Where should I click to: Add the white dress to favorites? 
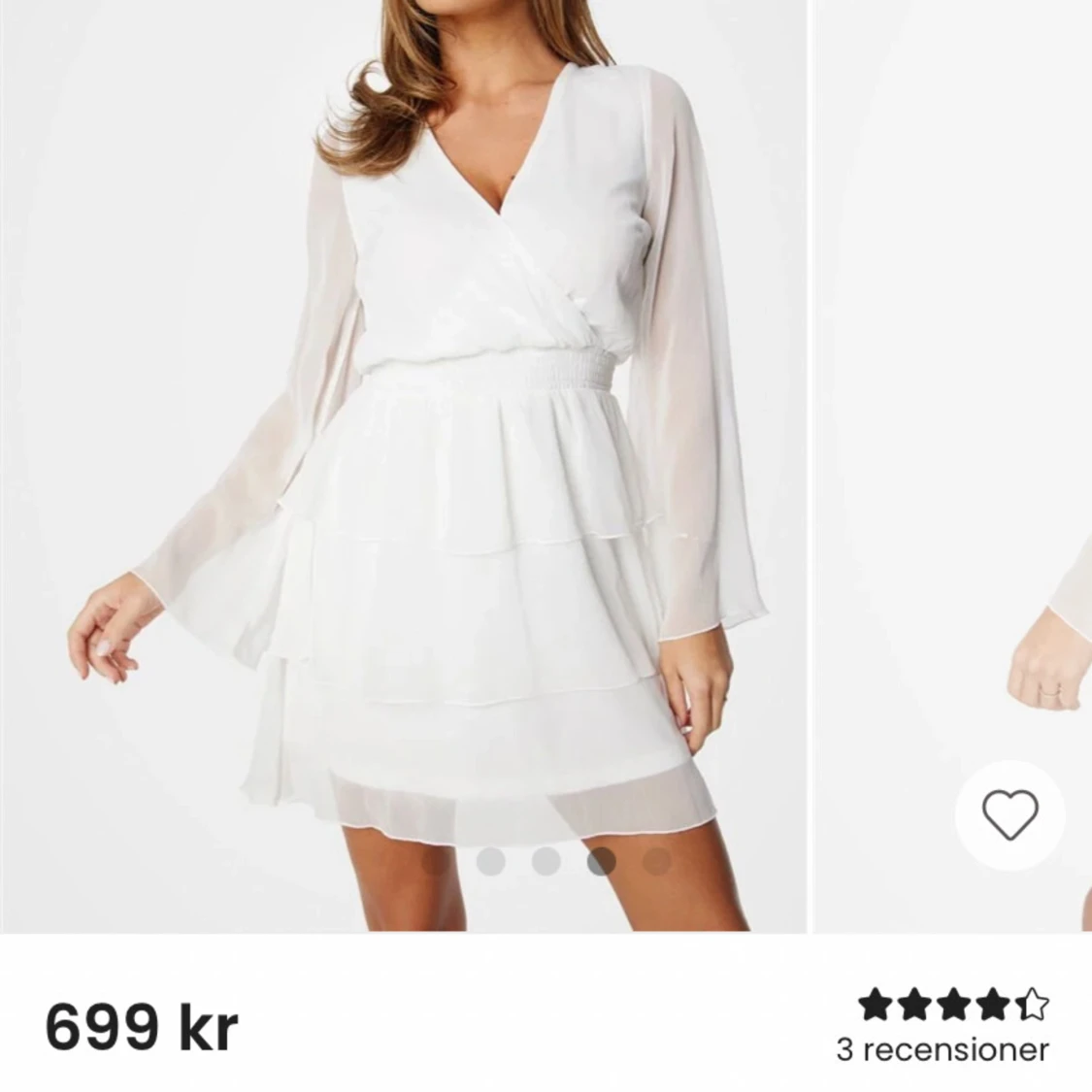tap(1010, 815)
